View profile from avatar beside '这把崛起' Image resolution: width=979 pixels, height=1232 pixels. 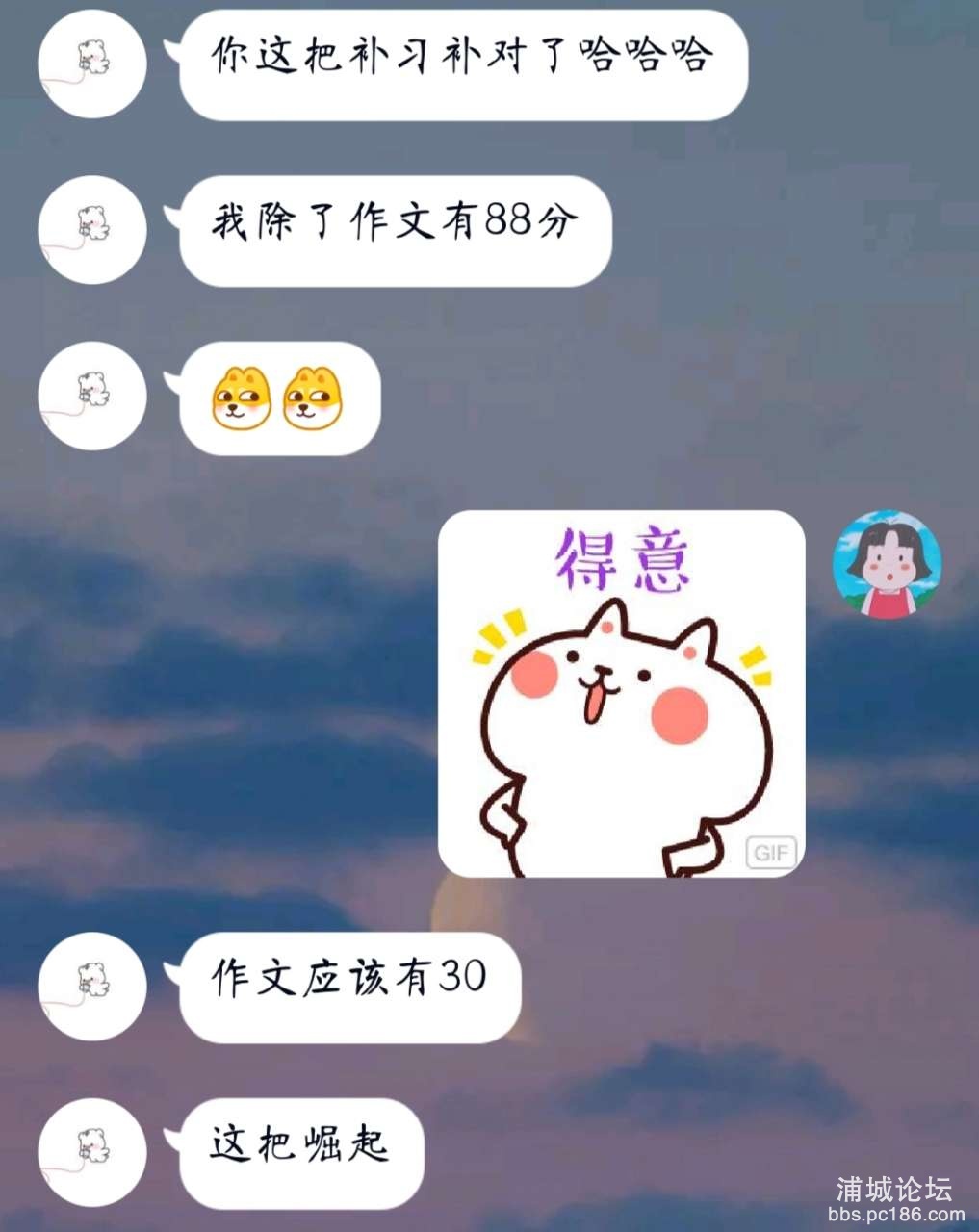tap(92, 1152)
